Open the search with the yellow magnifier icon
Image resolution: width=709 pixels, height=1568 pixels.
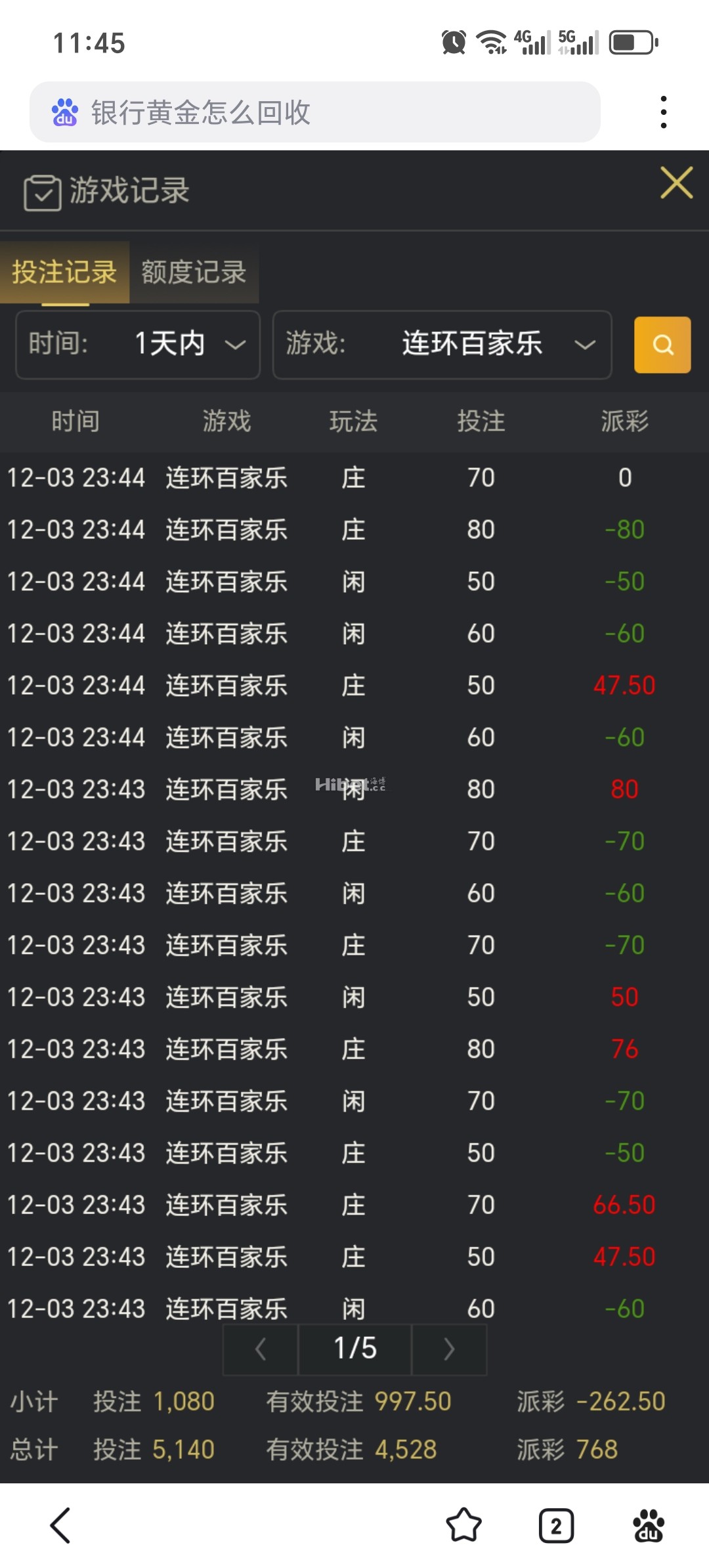[663, 345]
